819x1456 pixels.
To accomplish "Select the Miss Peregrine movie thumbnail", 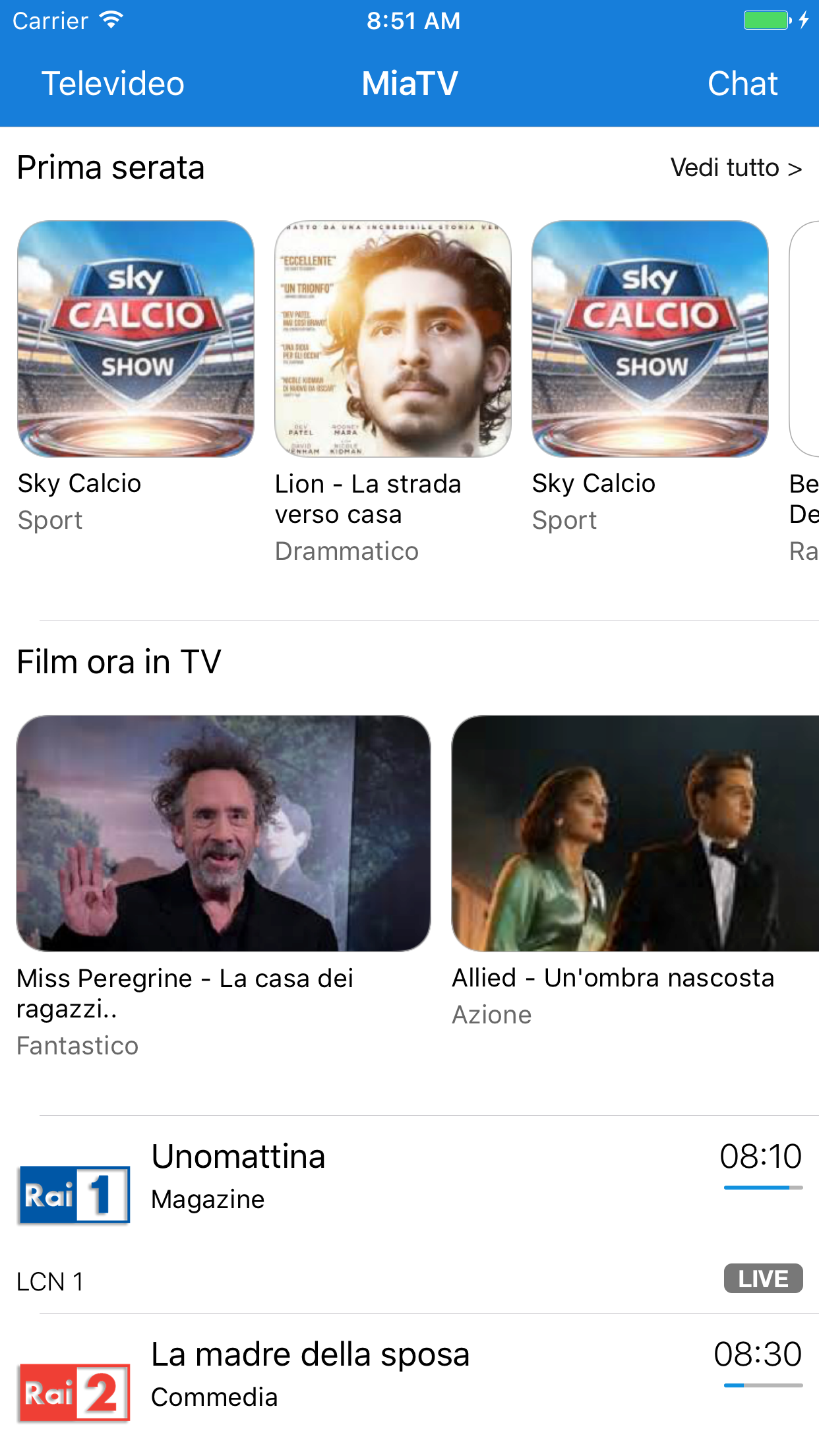I will pos(223,832).
